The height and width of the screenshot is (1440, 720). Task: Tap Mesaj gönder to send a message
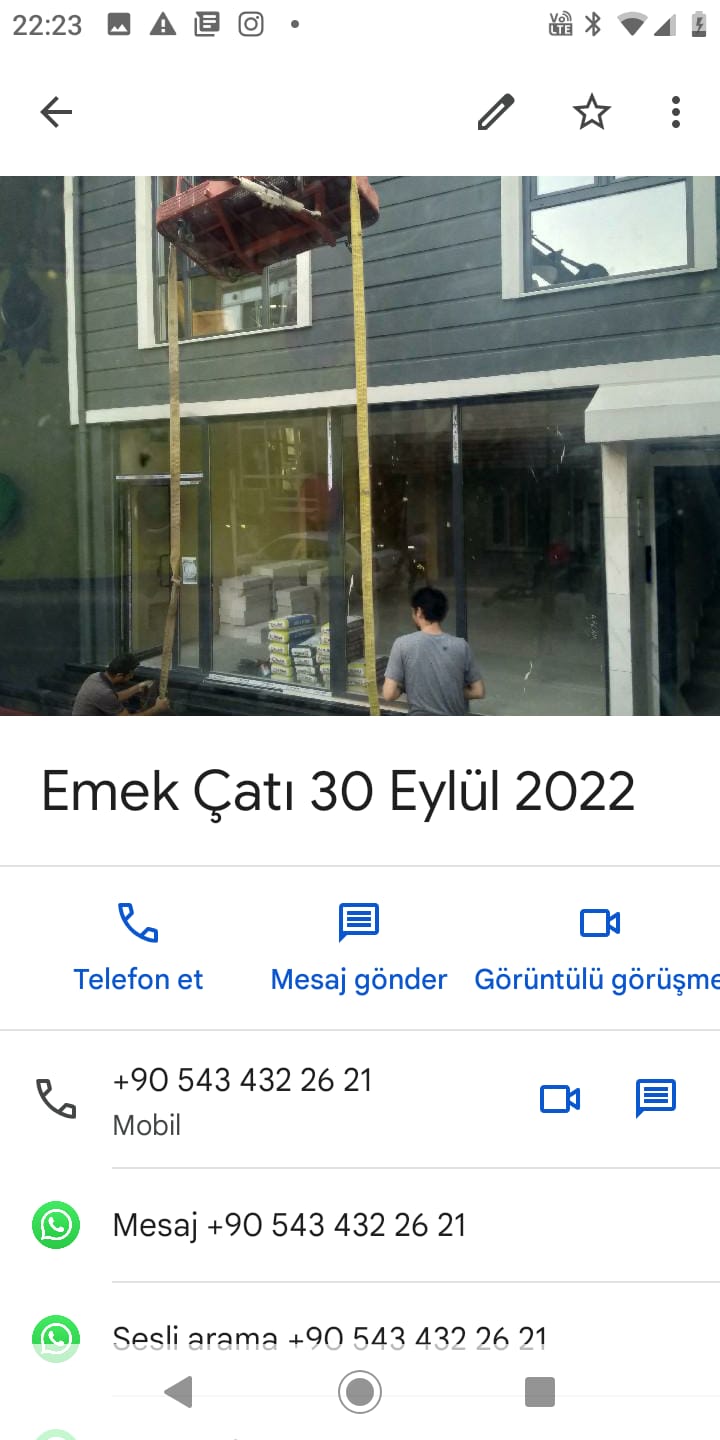click(x=359, y=947)
